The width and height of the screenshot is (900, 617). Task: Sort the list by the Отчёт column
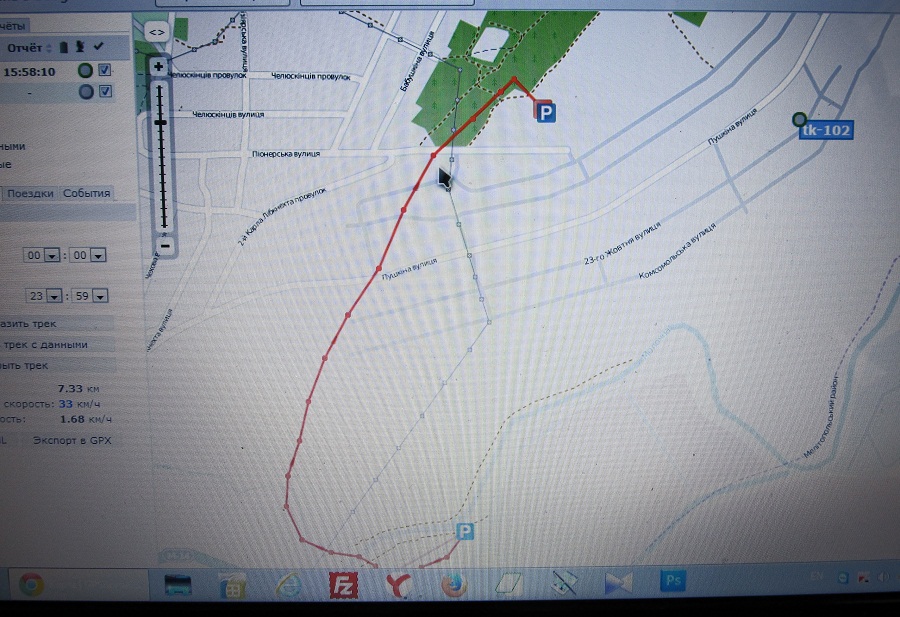(x=23, y=47)
